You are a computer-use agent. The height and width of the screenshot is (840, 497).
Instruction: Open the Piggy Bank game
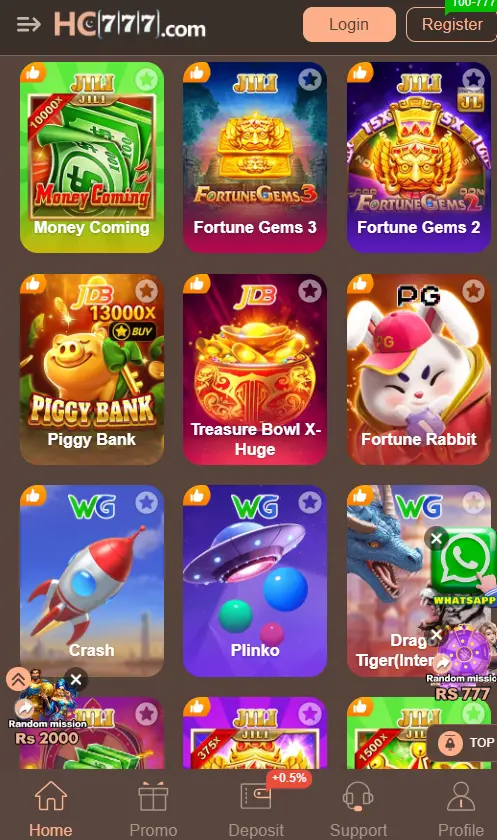[92, 369]
